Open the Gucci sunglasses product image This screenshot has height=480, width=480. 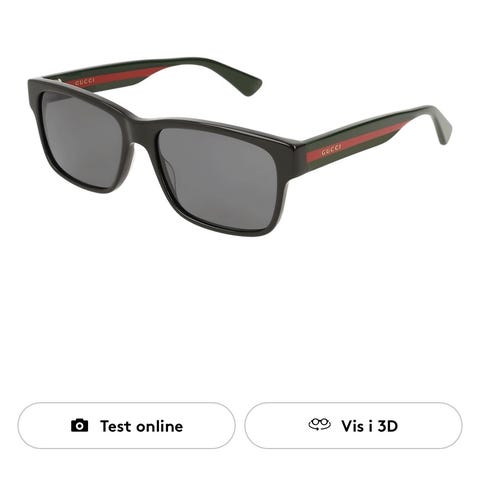240,147
